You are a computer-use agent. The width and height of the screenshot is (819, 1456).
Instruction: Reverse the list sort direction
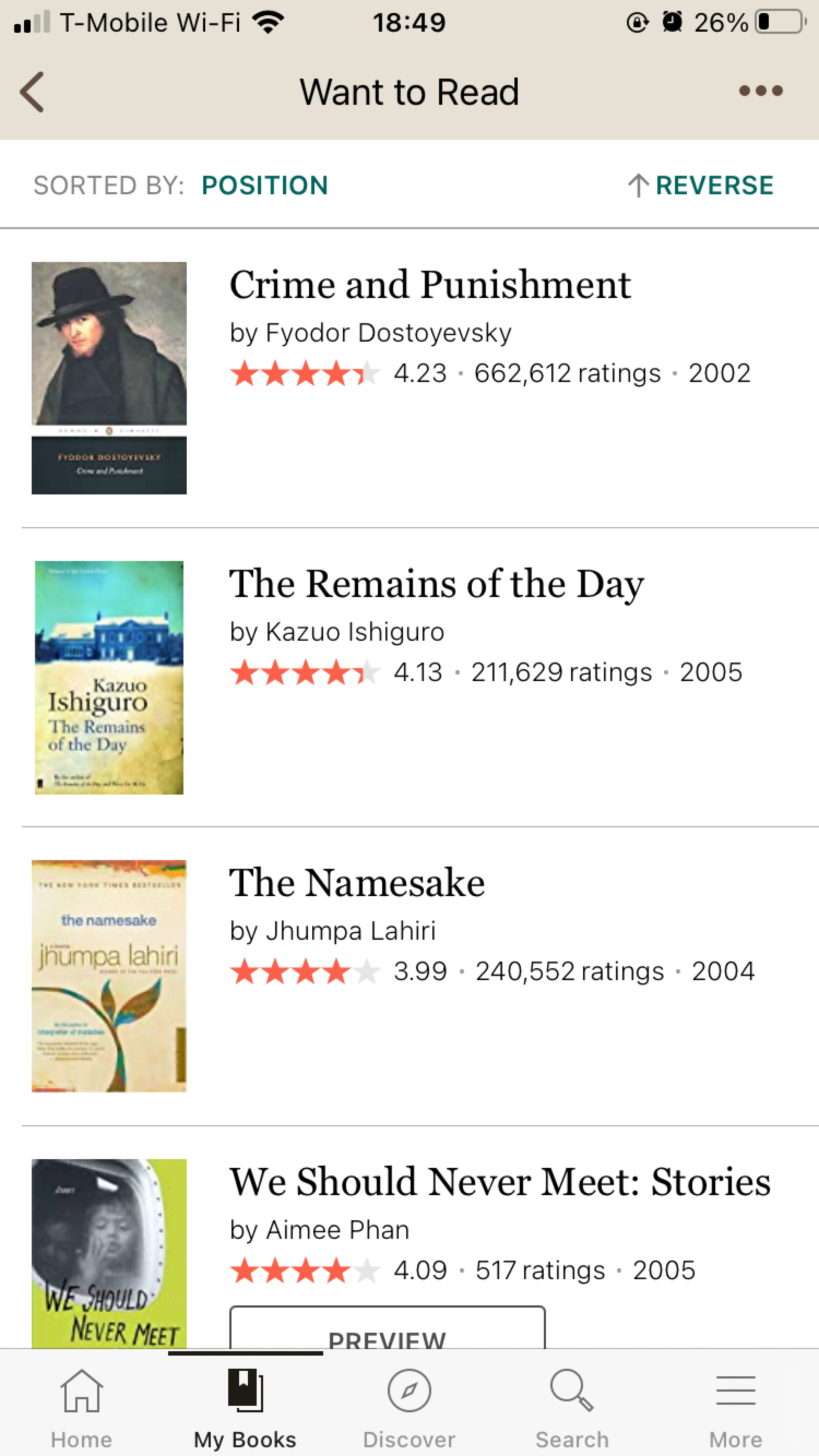point(700,185)
